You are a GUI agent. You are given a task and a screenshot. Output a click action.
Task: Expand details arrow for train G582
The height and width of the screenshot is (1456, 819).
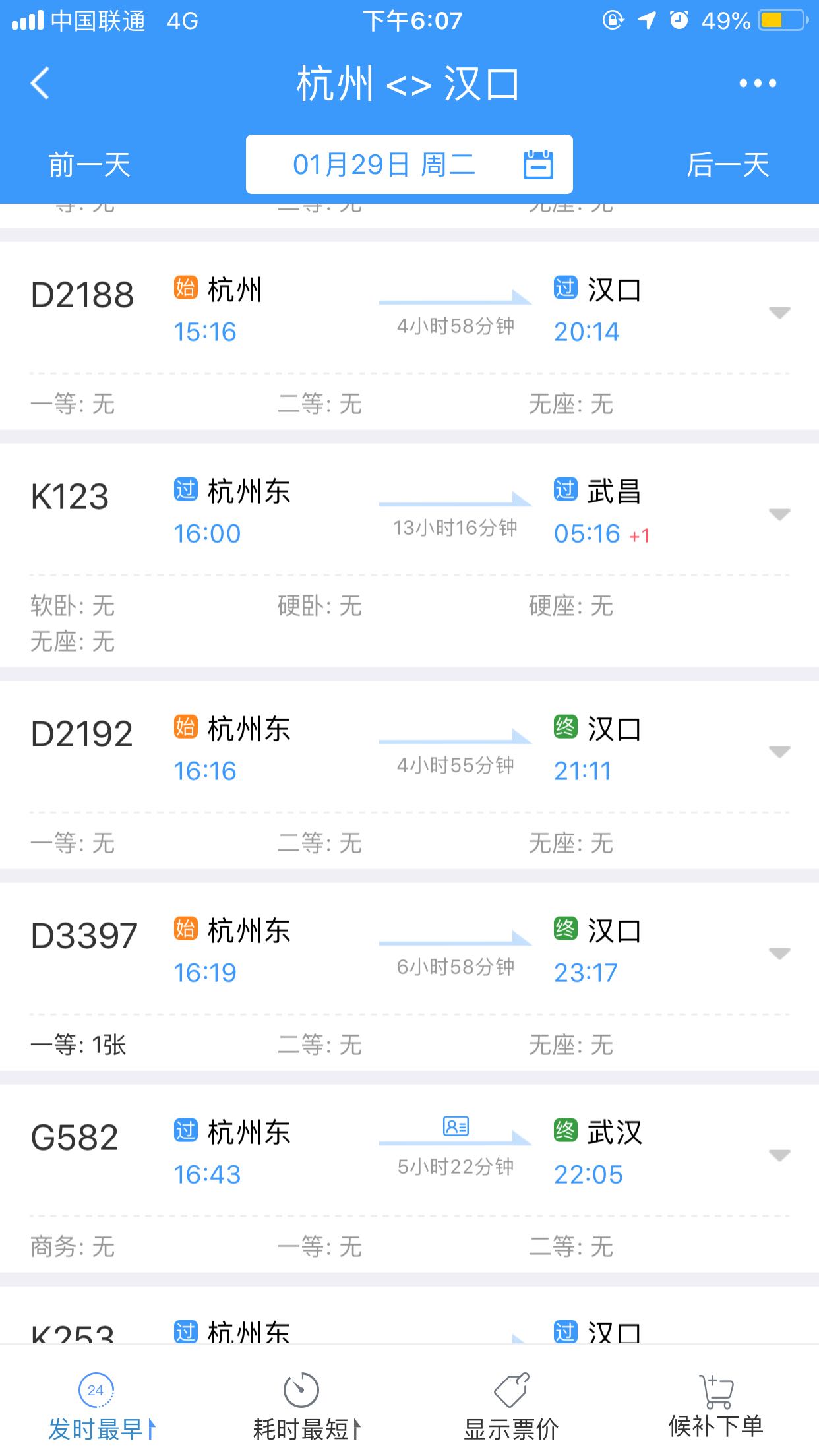(x=779, y=1155)
